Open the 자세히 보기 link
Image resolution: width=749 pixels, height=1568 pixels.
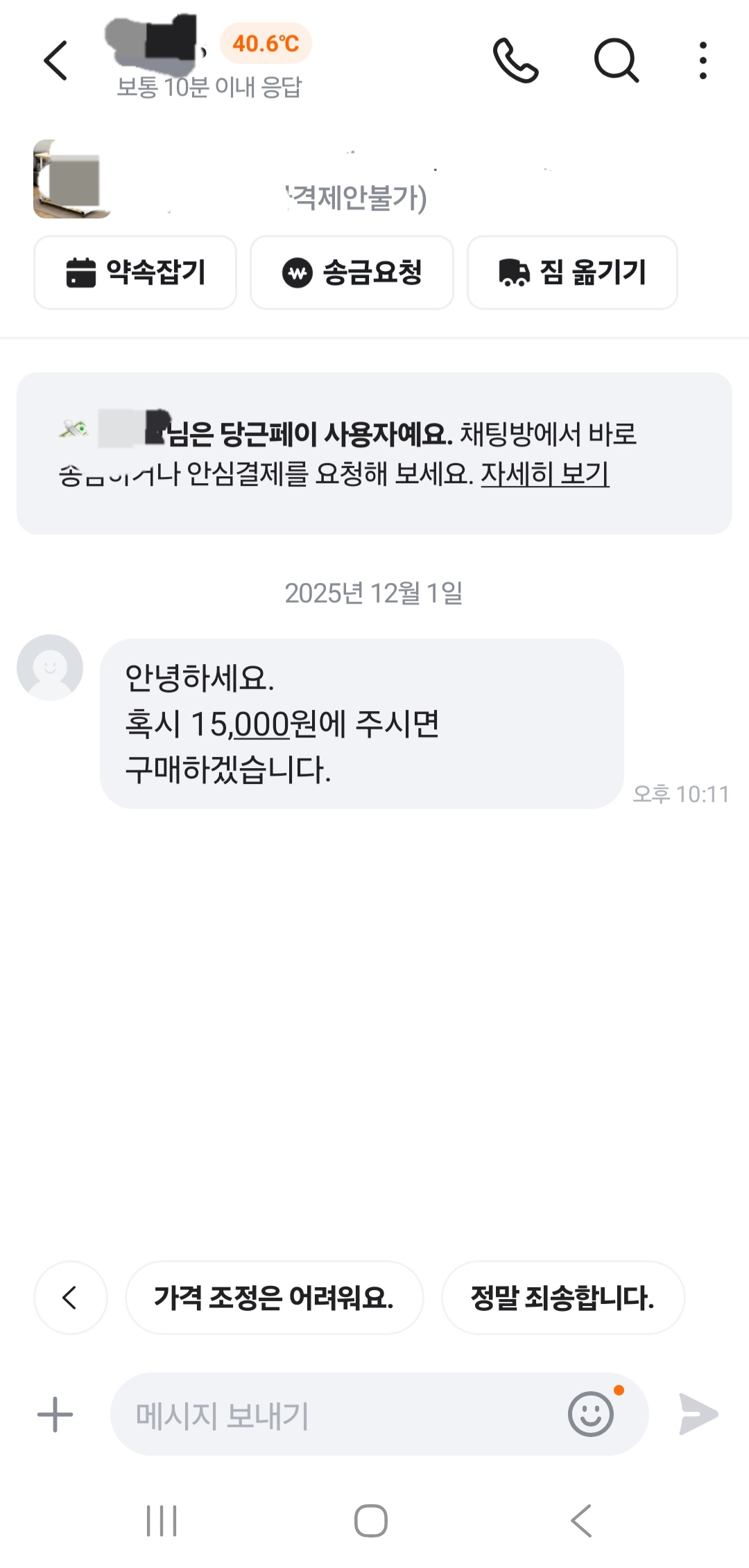[545, 474]
